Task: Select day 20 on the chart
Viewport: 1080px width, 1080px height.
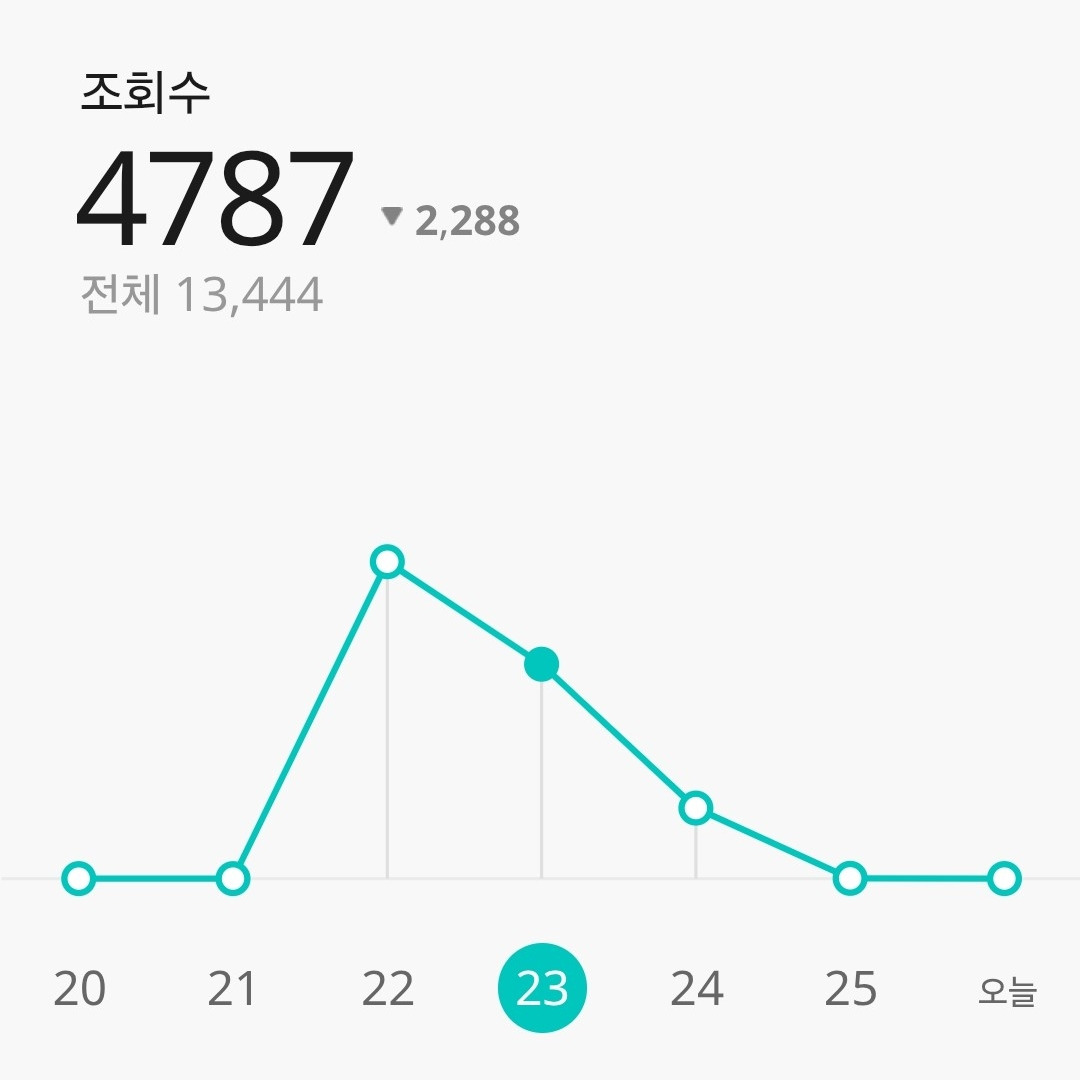Action: tap(79, 988)
